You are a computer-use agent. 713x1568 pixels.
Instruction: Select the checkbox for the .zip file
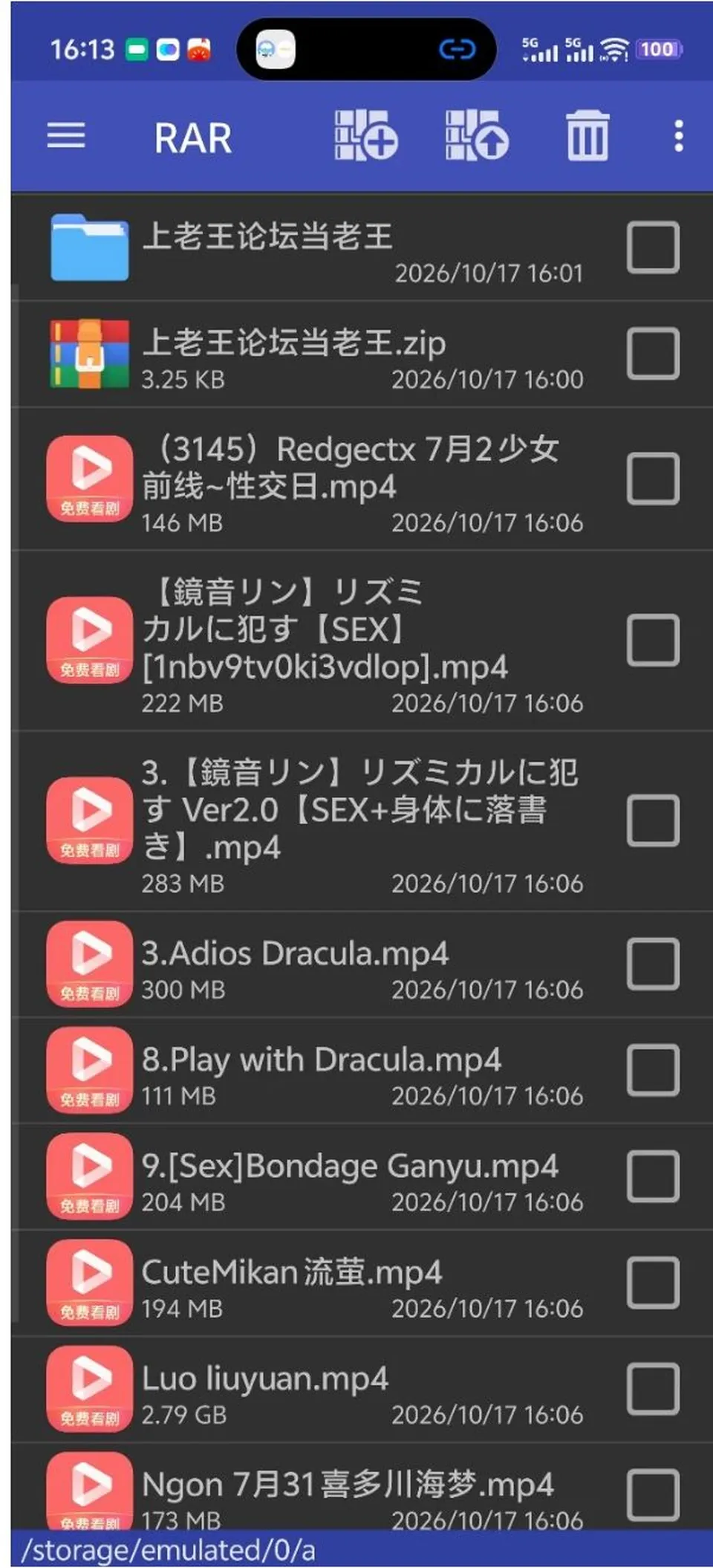click(653, 354)
